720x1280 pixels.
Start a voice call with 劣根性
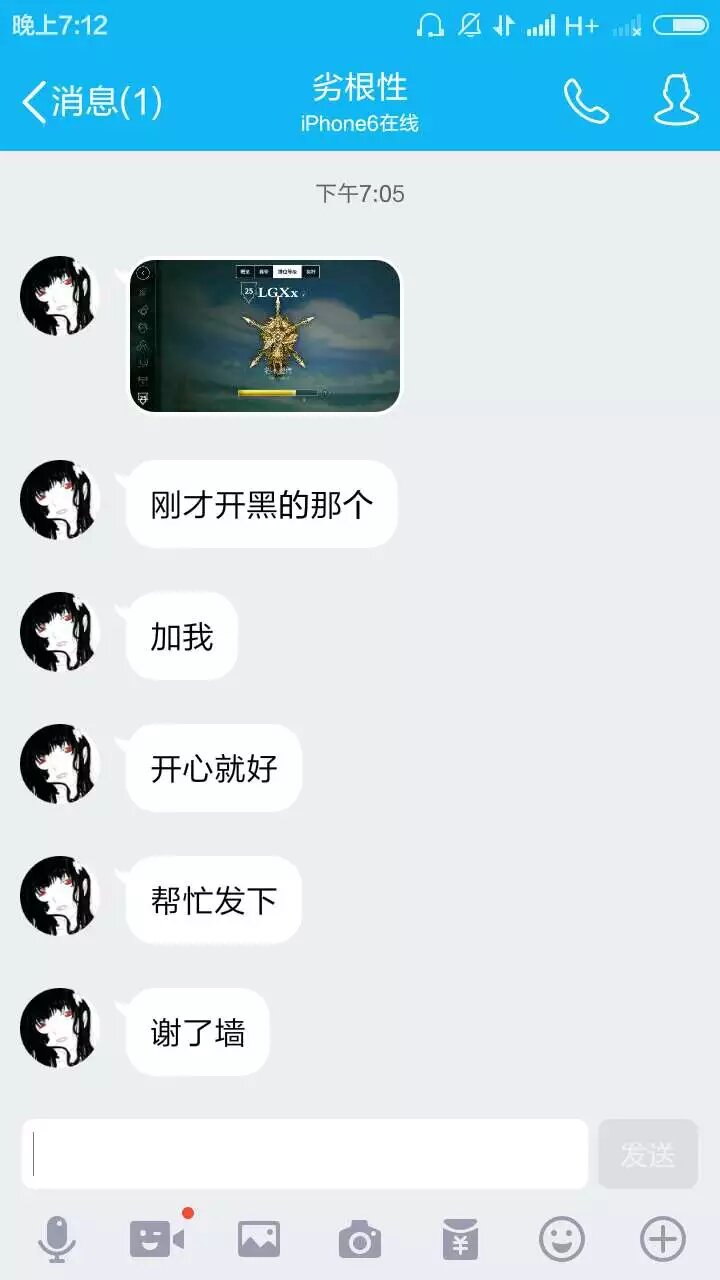point(586,101)
